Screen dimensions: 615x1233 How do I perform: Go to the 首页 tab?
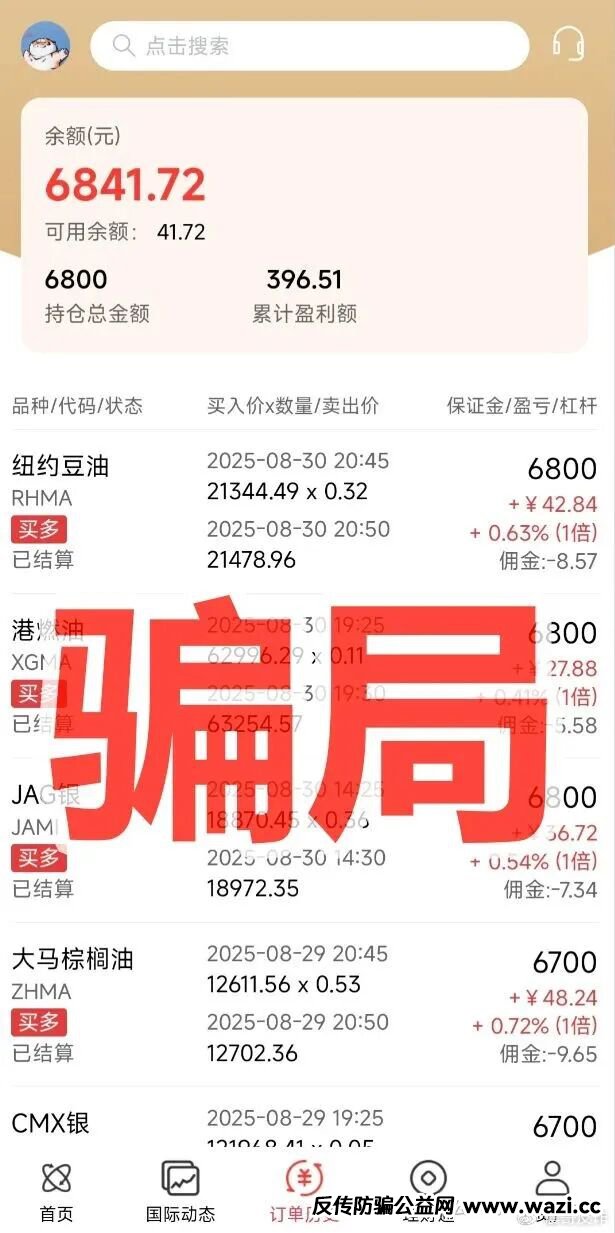pos(56,1192)
